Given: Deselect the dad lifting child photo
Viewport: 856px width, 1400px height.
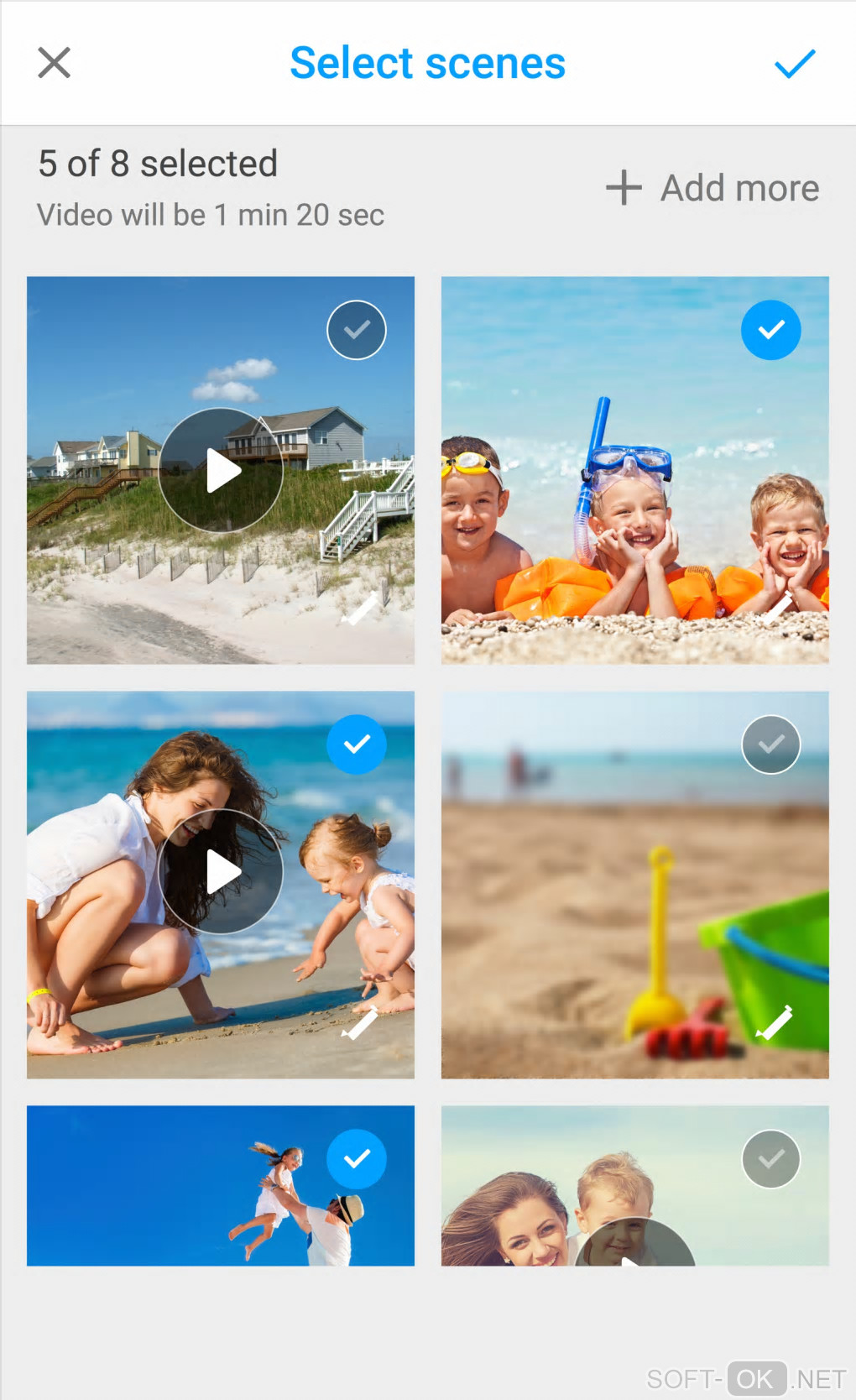Looking at the screenshot, I should tap(357, 1159).
